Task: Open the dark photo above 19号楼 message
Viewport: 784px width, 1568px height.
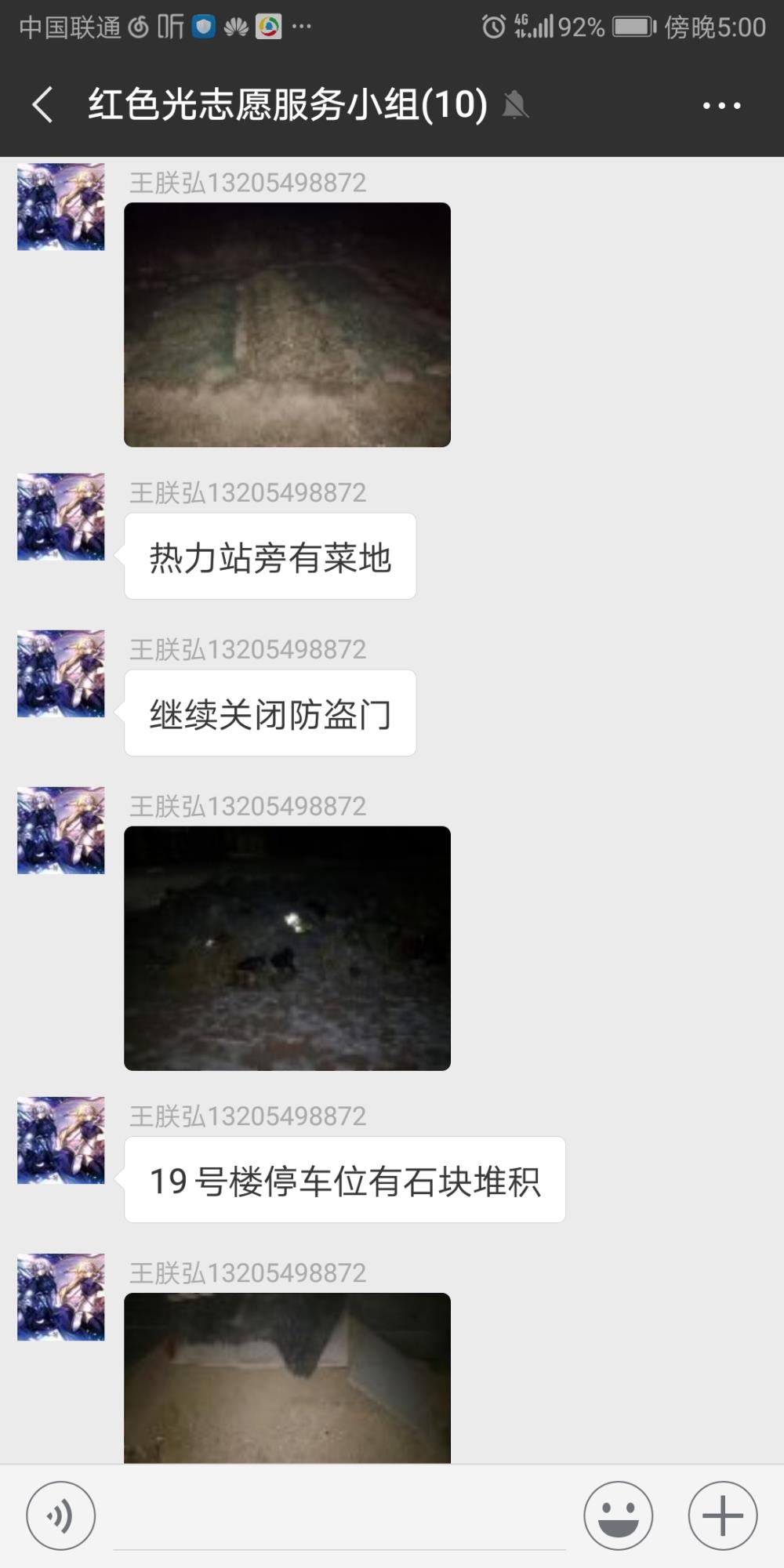Action: point(288,948)
